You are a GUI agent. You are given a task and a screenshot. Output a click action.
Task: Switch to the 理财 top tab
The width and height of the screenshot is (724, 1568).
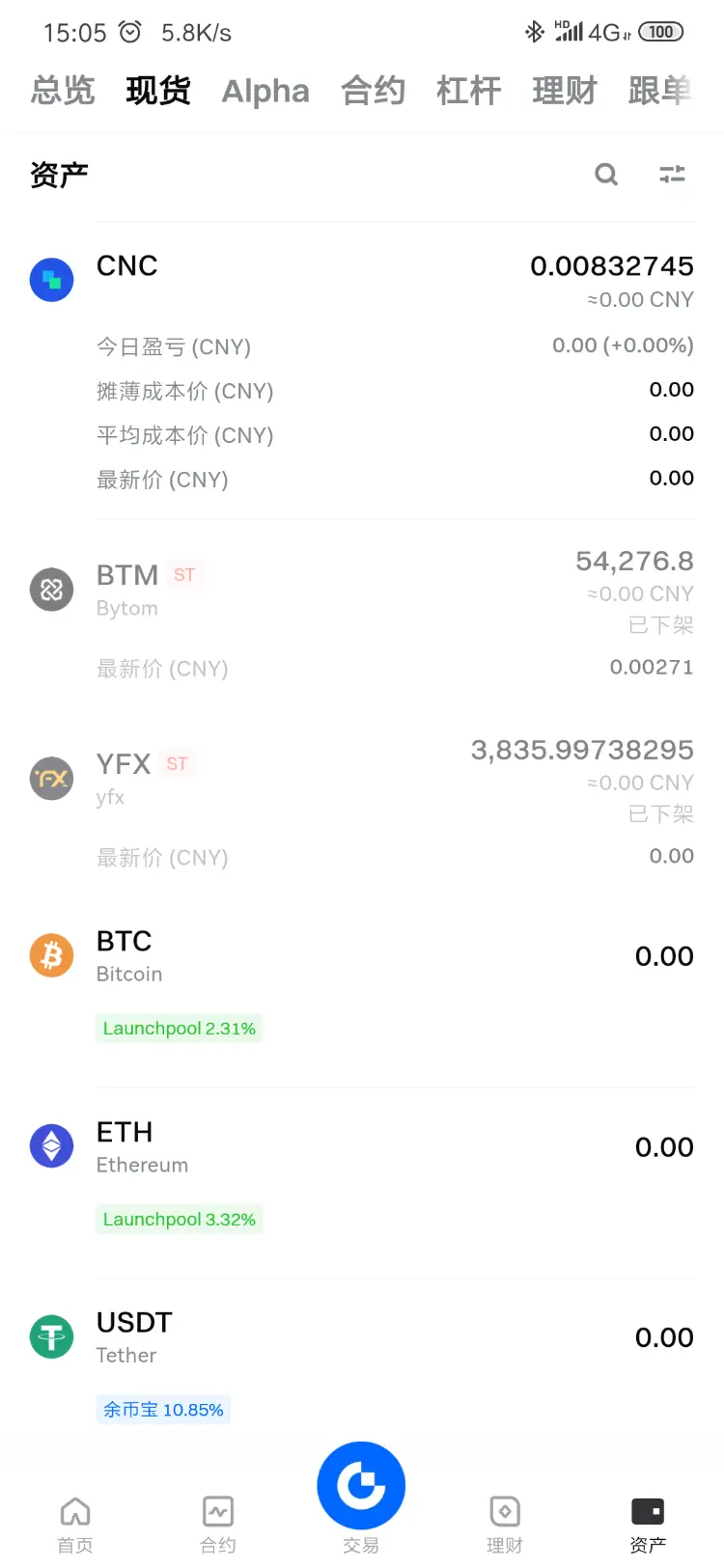coord(565,91)
